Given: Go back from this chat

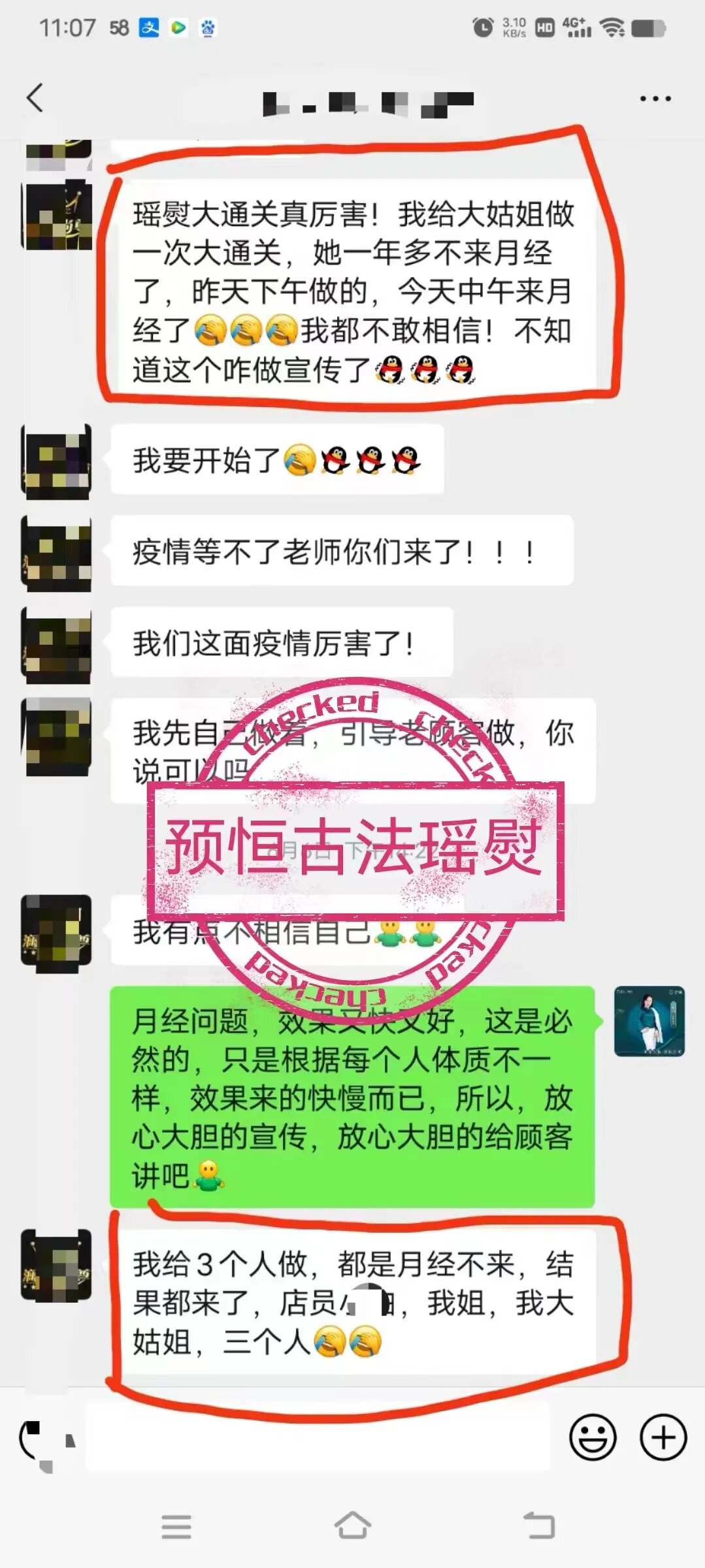Looking at the screenshot, I should pos(35,98).
